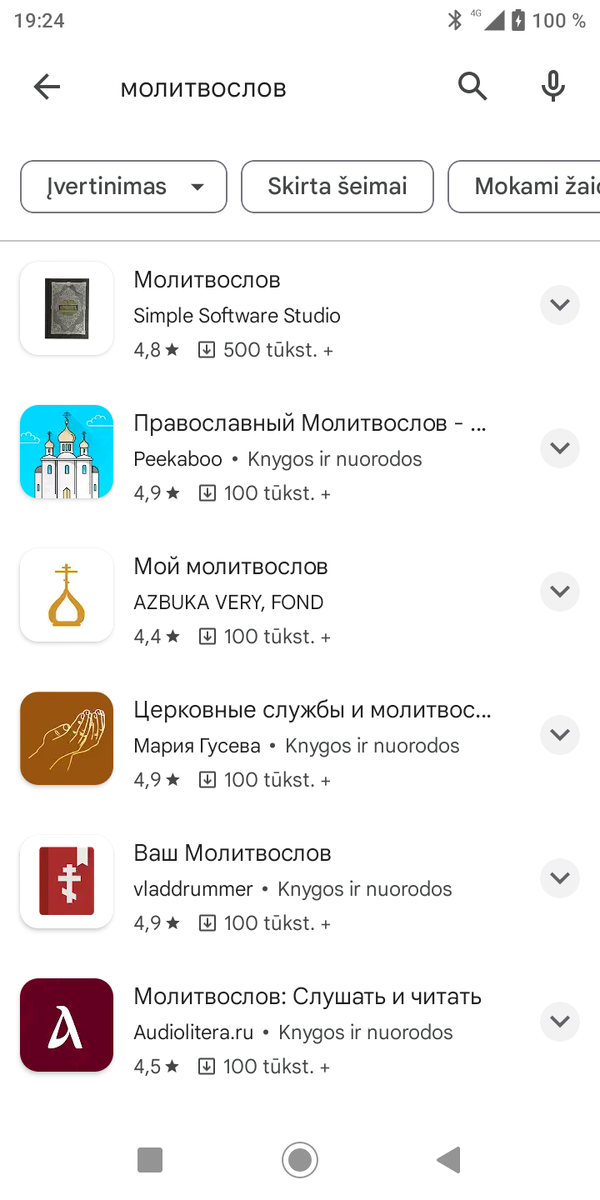Screen dimensions: 600x1200
Task: Start voice search with the microphone
Action: [x=553, y=88]
